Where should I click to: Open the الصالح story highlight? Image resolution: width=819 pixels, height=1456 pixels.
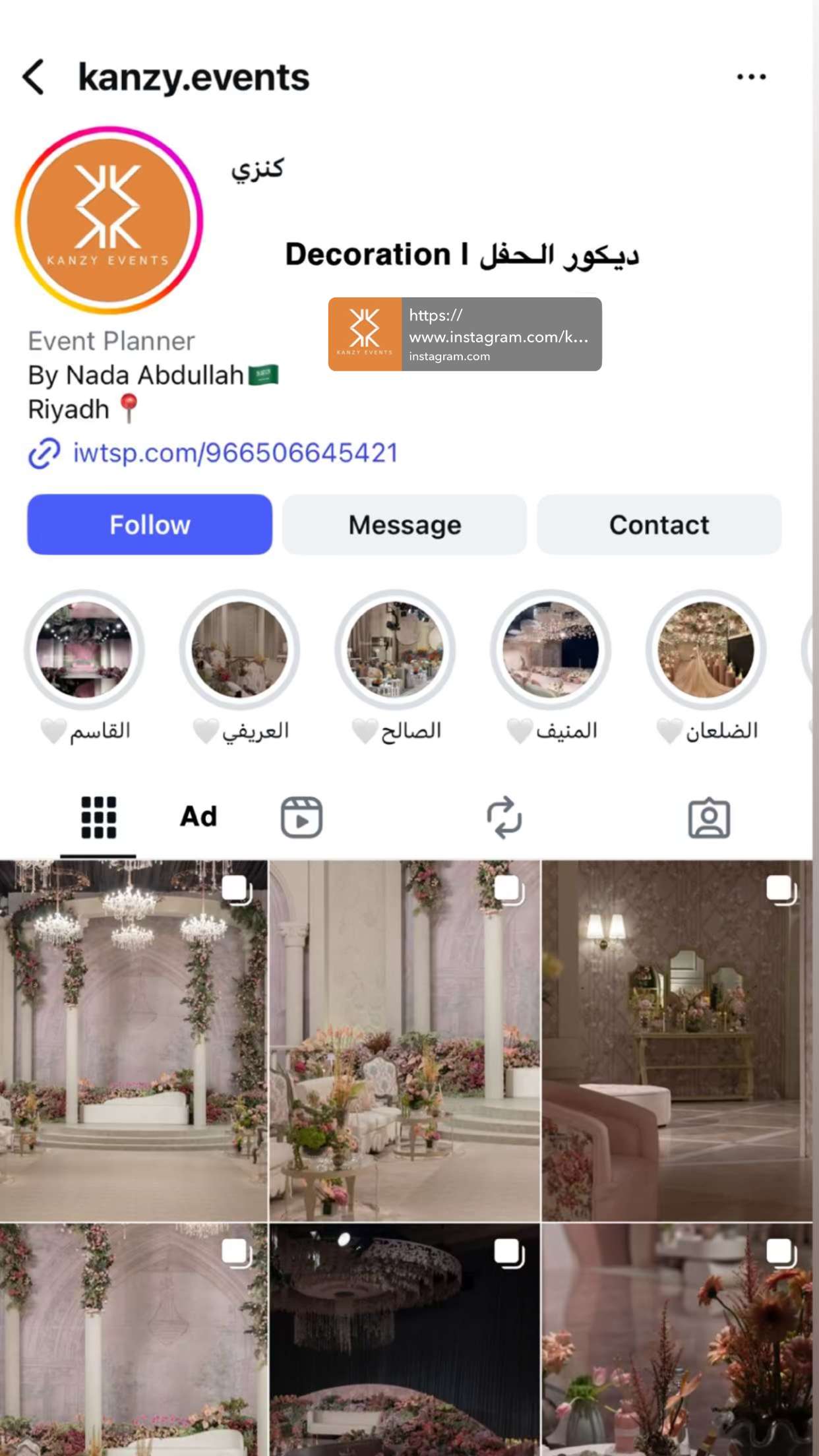point(396,667)
